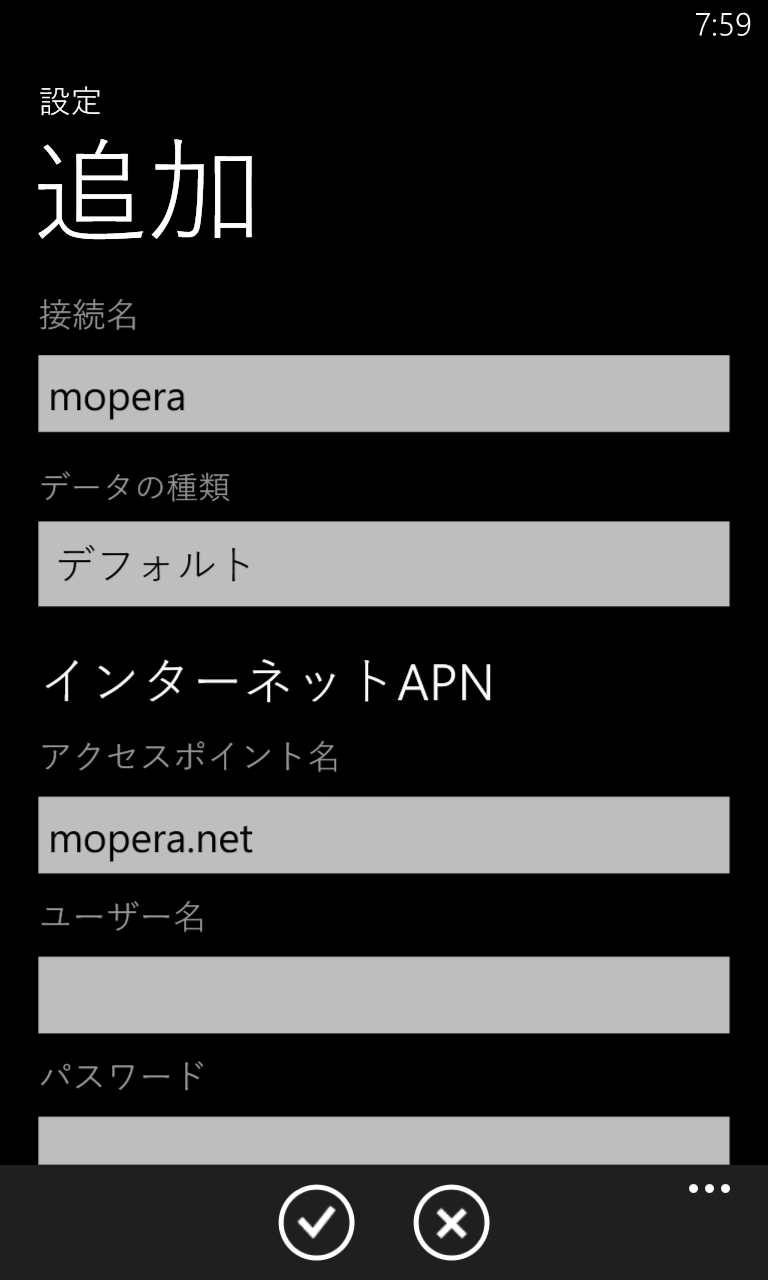The image size is (768, 1280).
Task: Tap the 接続名 field containing mopera
Action: [384, 394]
